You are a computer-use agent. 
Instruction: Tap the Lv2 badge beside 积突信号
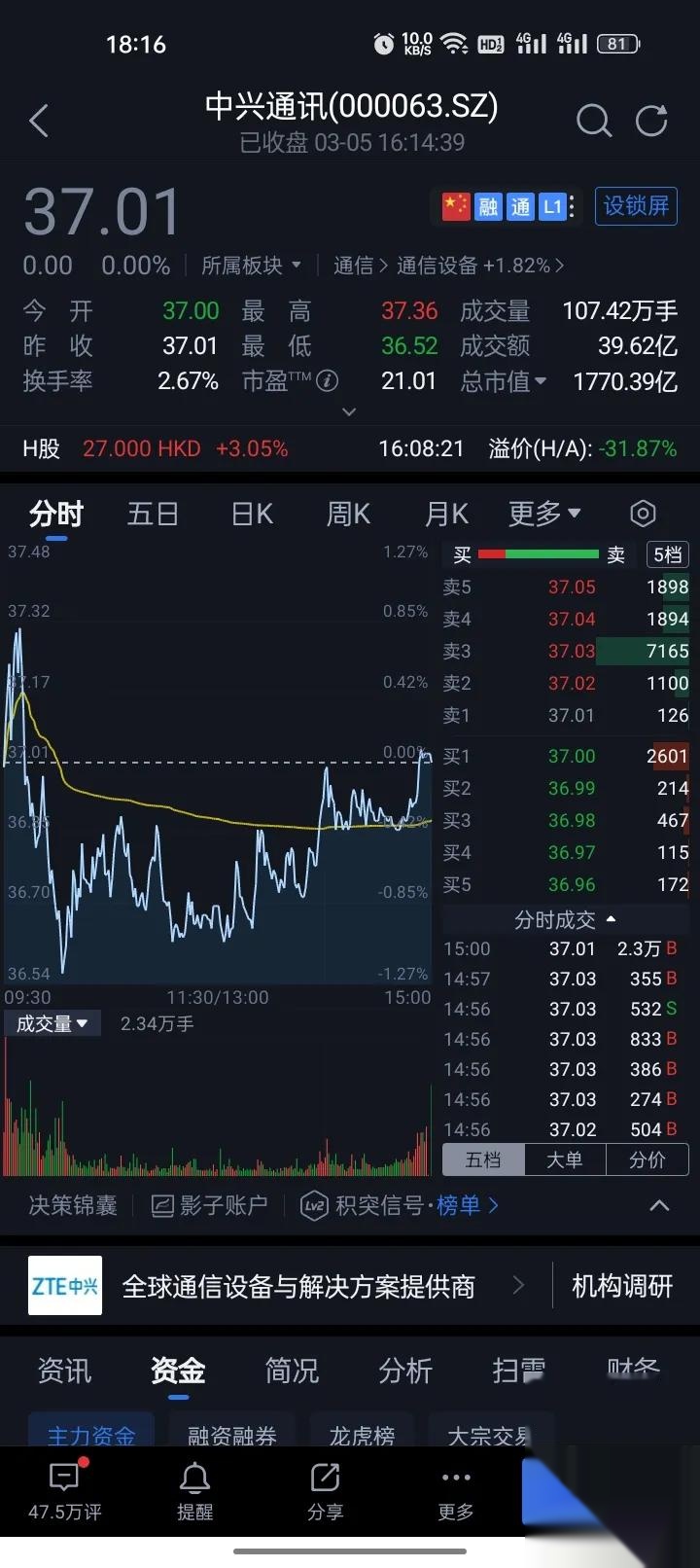click(x=313, y=1205)
